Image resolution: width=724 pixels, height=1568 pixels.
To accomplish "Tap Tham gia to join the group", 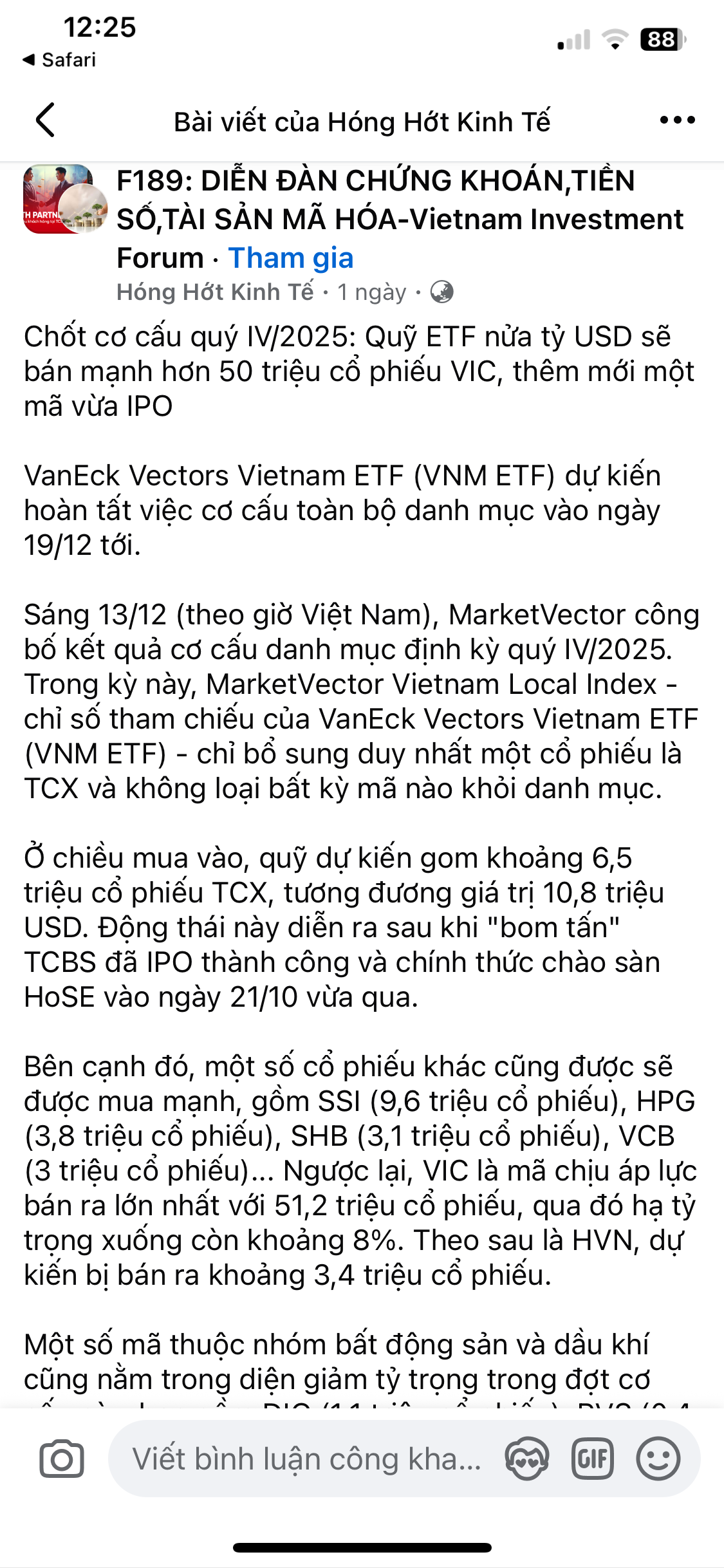I will click(290, 258).
